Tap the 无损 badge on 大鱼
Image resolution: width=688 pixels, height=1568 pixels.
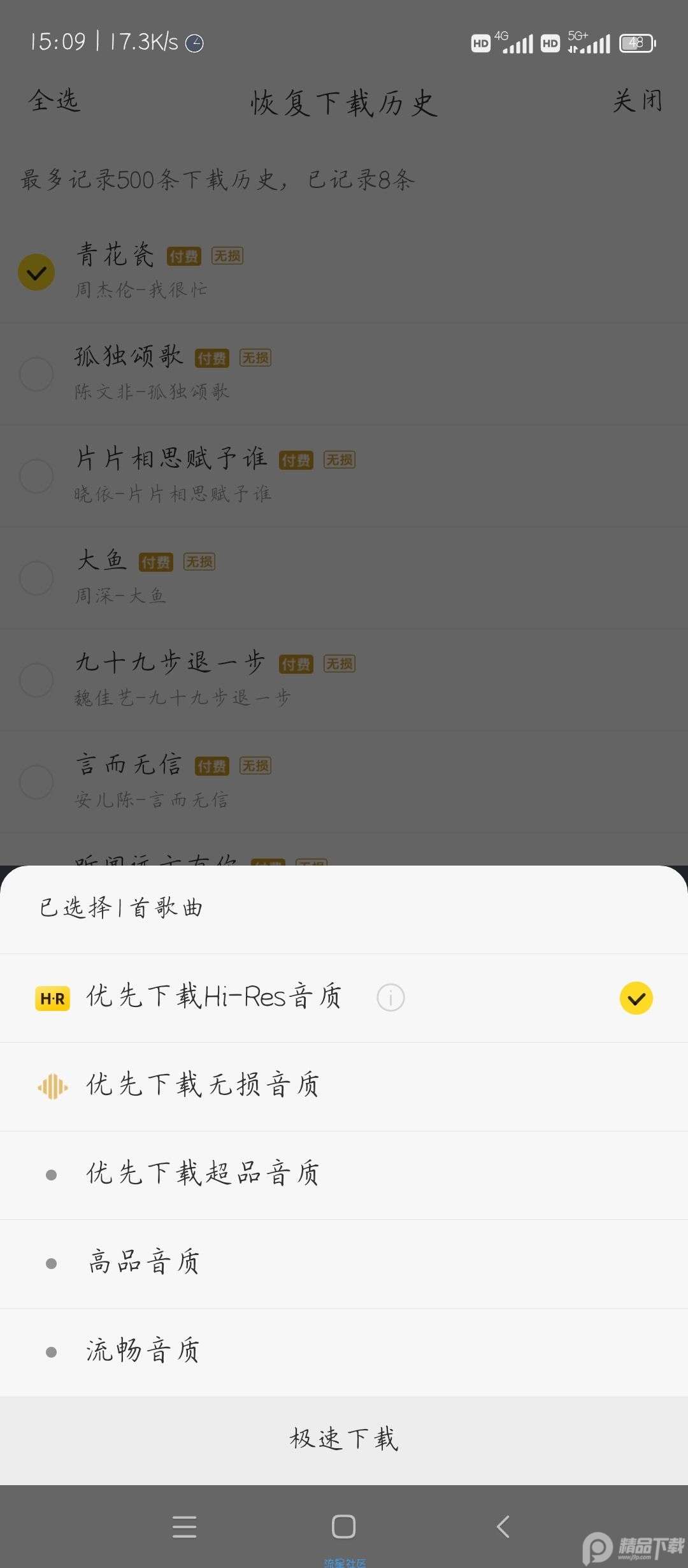[x=199, y=562]
